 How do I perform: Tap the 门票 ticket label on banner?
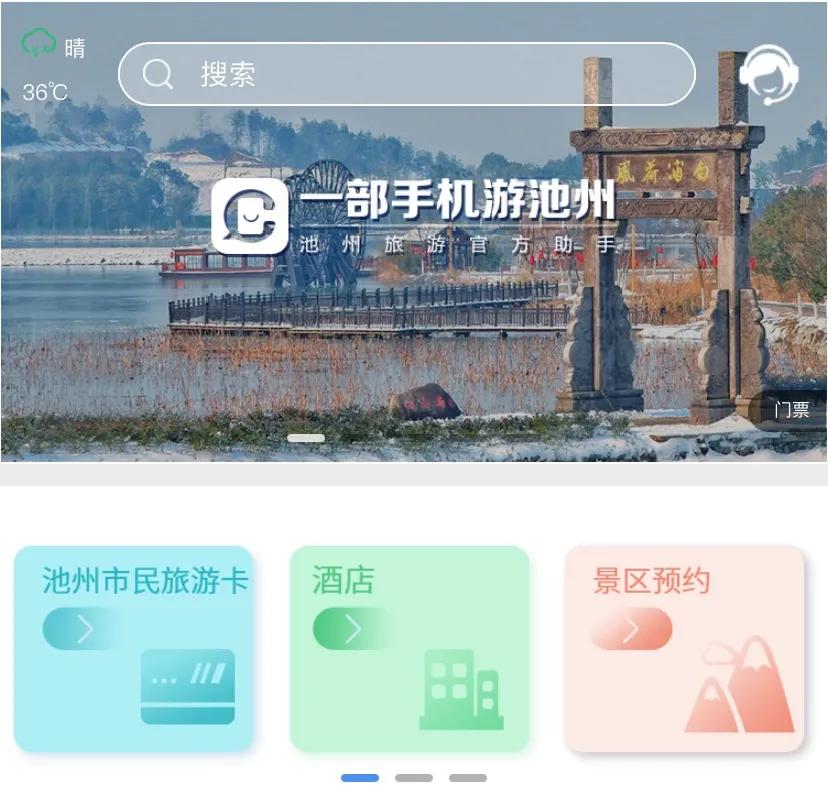pyautogui.click(x=791, y=410)
